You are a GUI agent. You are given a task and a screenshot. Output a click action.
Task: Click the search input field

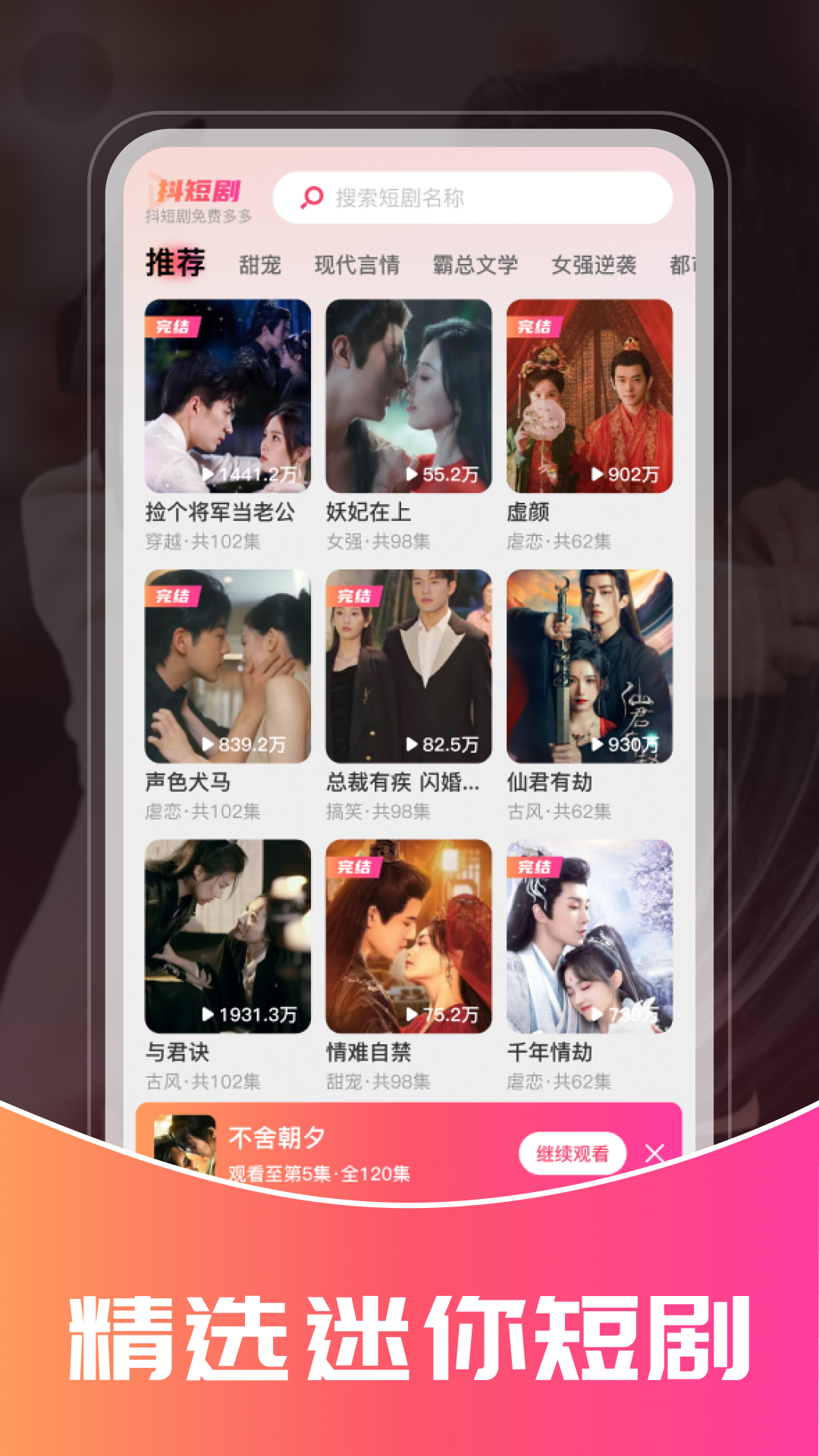click(x=470, y=197)
